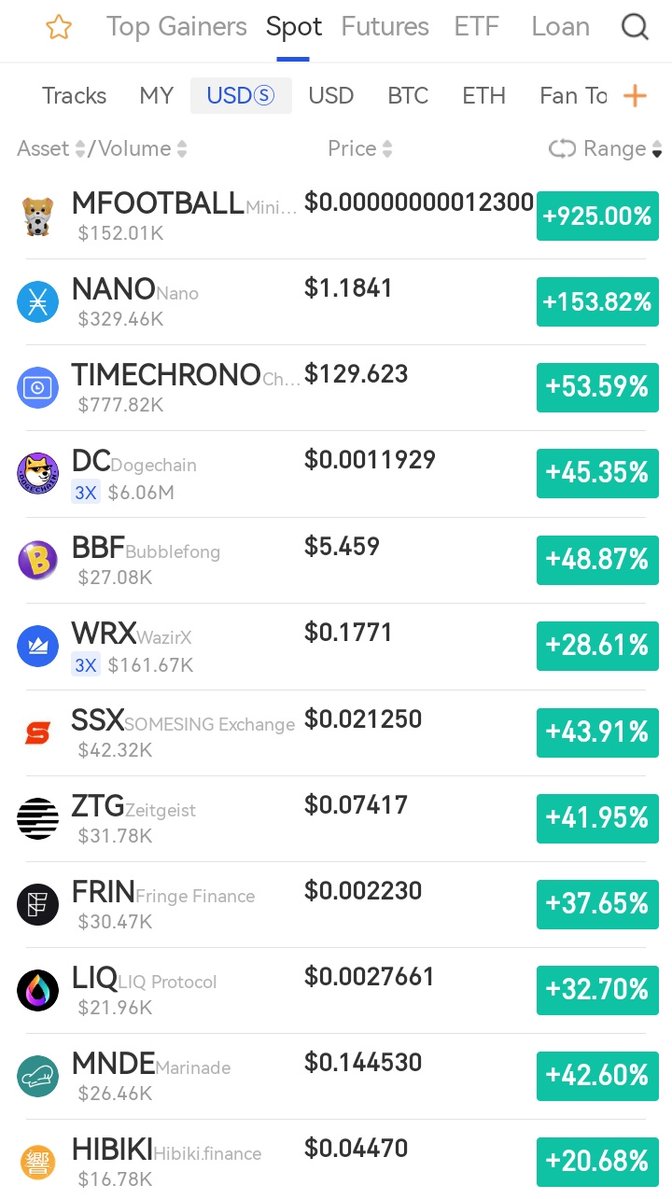Go to the Loan tab
This screenshot has width=672, height=1199.
[560, 27]
